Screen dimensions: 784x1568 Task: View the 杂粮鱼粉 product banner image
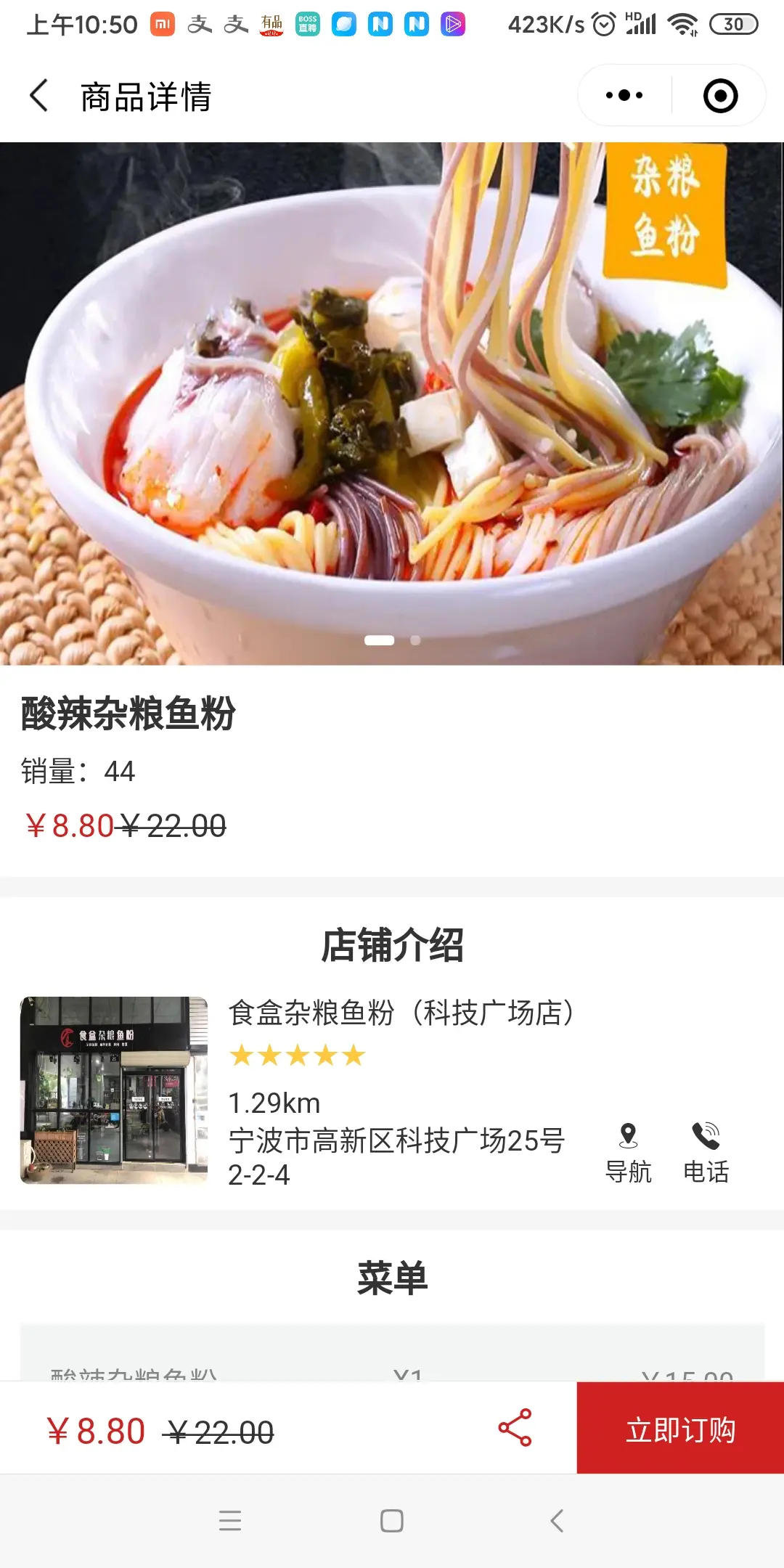392,404
